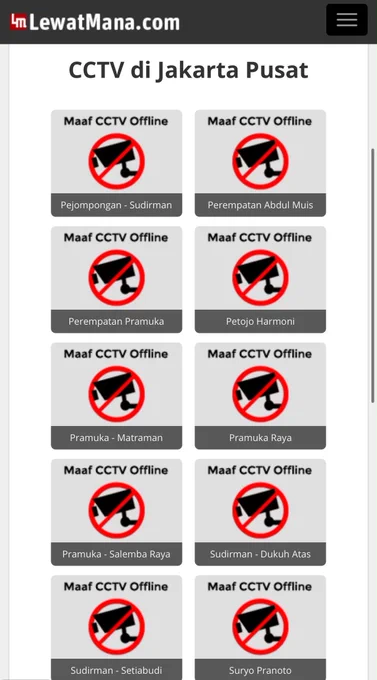The image size is (377, 680).
Task: Open the Suryo Pranoto CCTV tile
Action: (260, 628)
